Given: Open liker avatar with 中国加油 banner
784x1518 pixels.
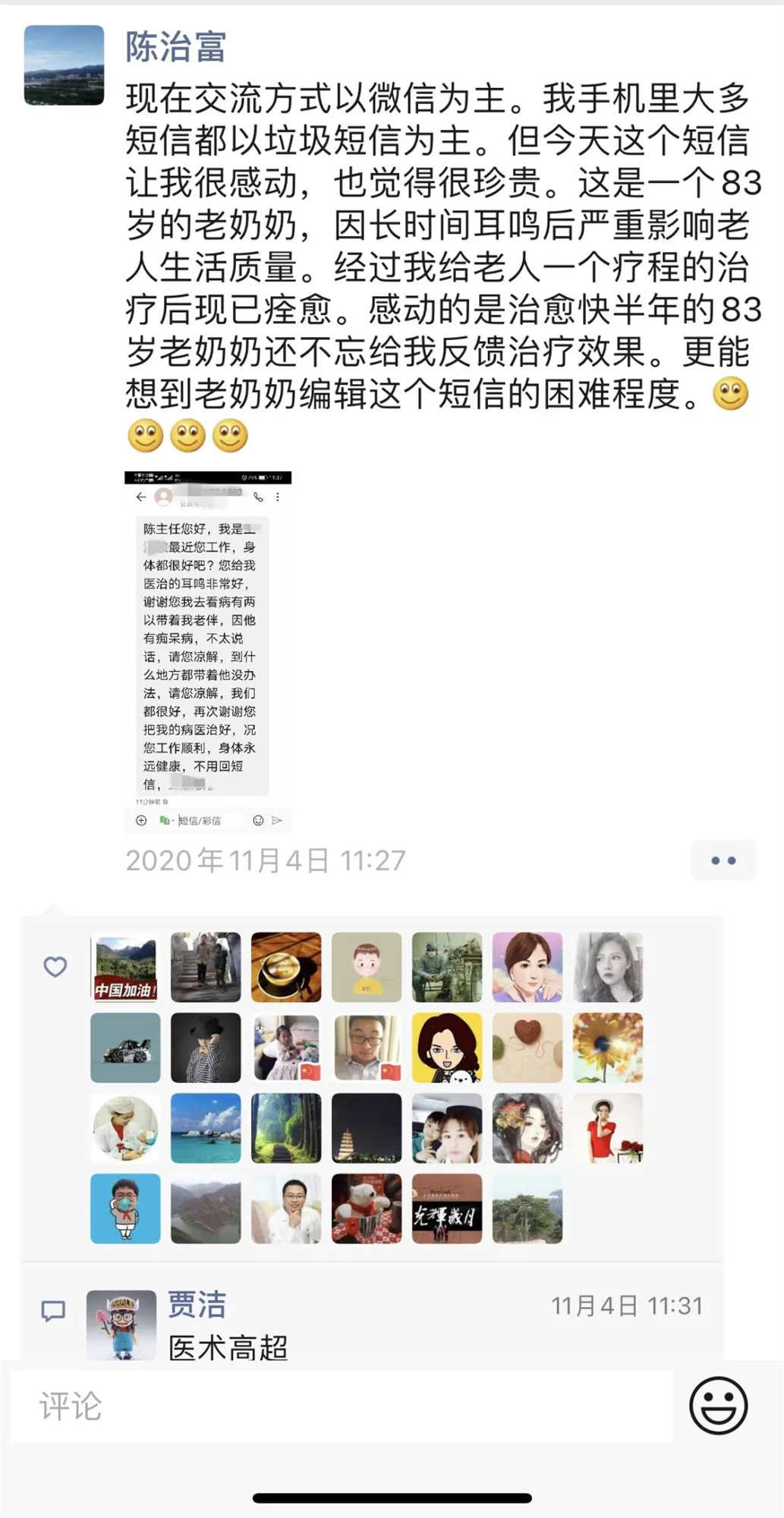Looking at the screenshot, I should coord(125,967).
